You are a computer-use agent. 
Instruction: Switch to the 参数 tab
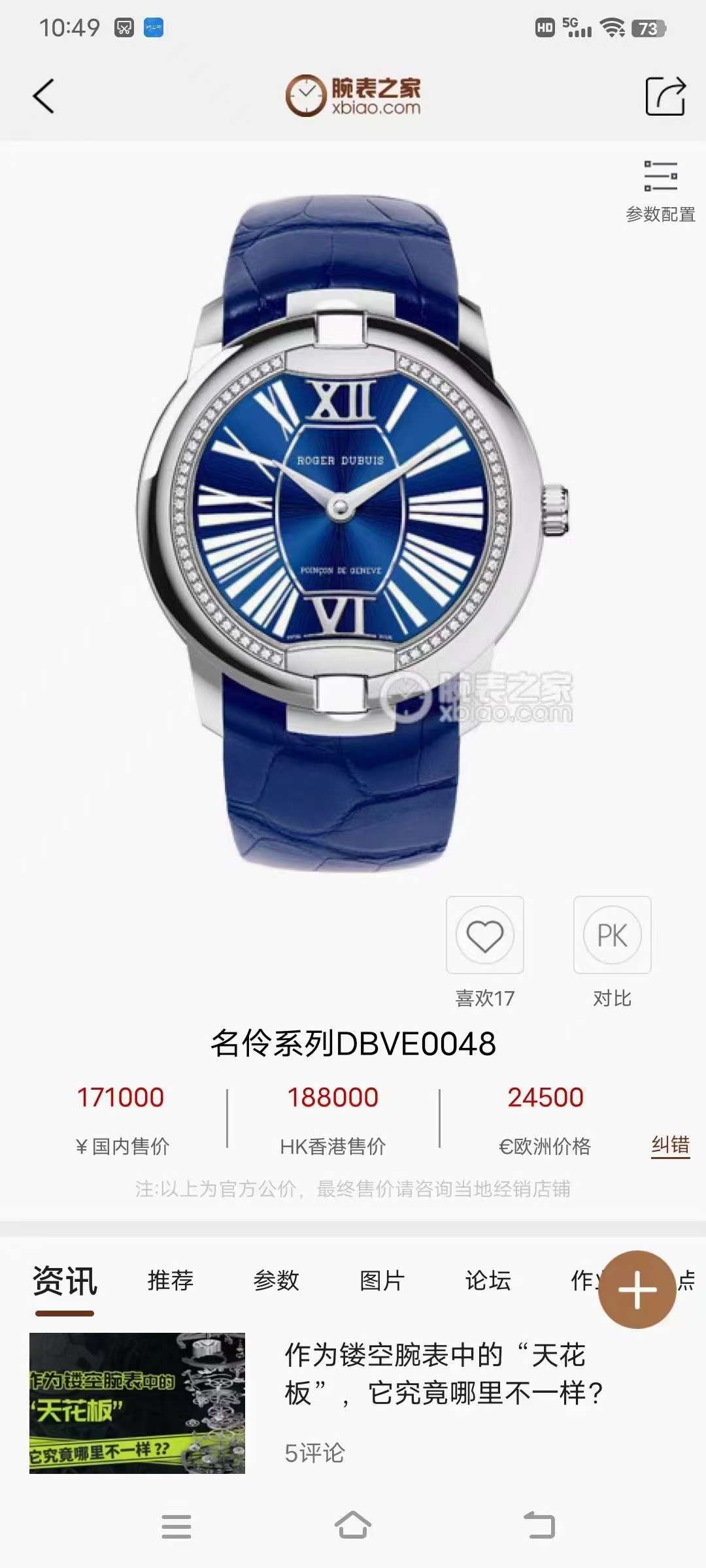point(277,1281)
